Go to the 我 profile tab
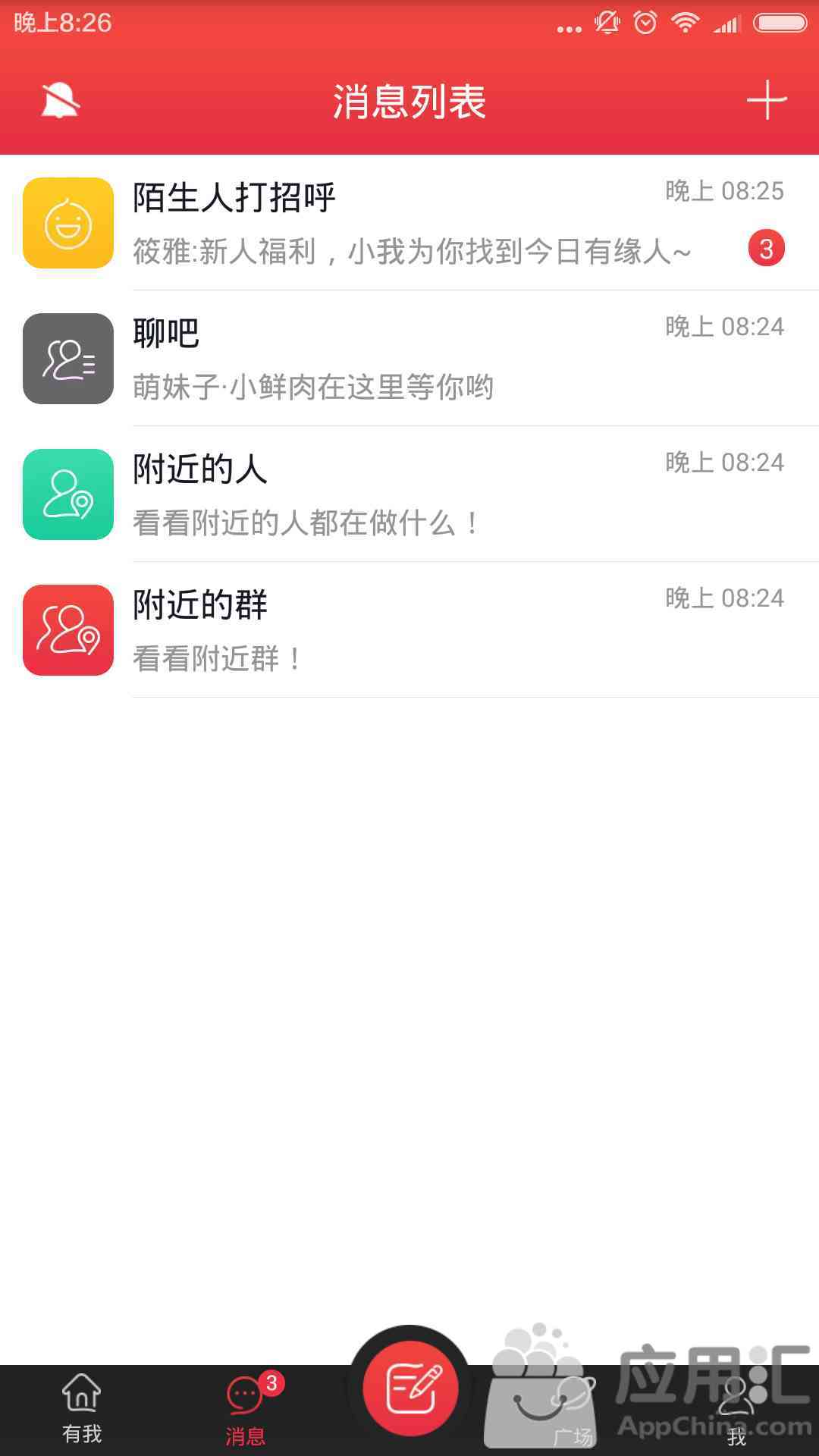This screenshot has width=819, height=1456. 736,1409
